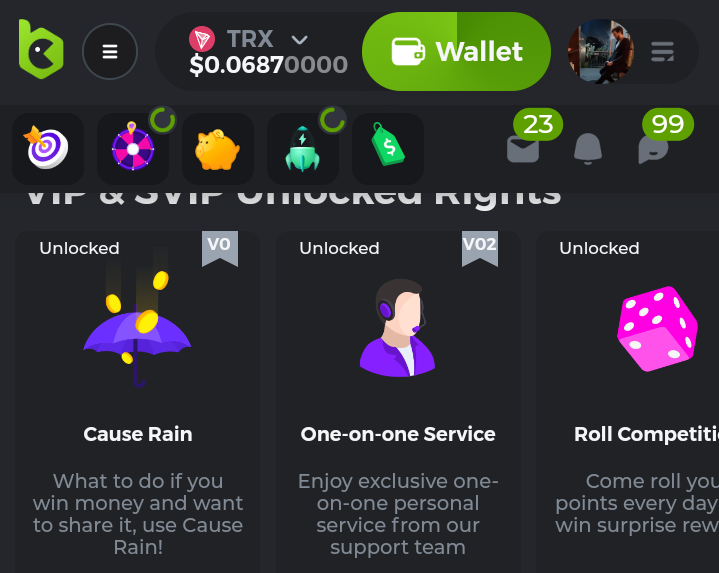Viewport: 719px width, 573px height.
Task: Open the piggy bank icon
Action: click(x=217, y=149)
